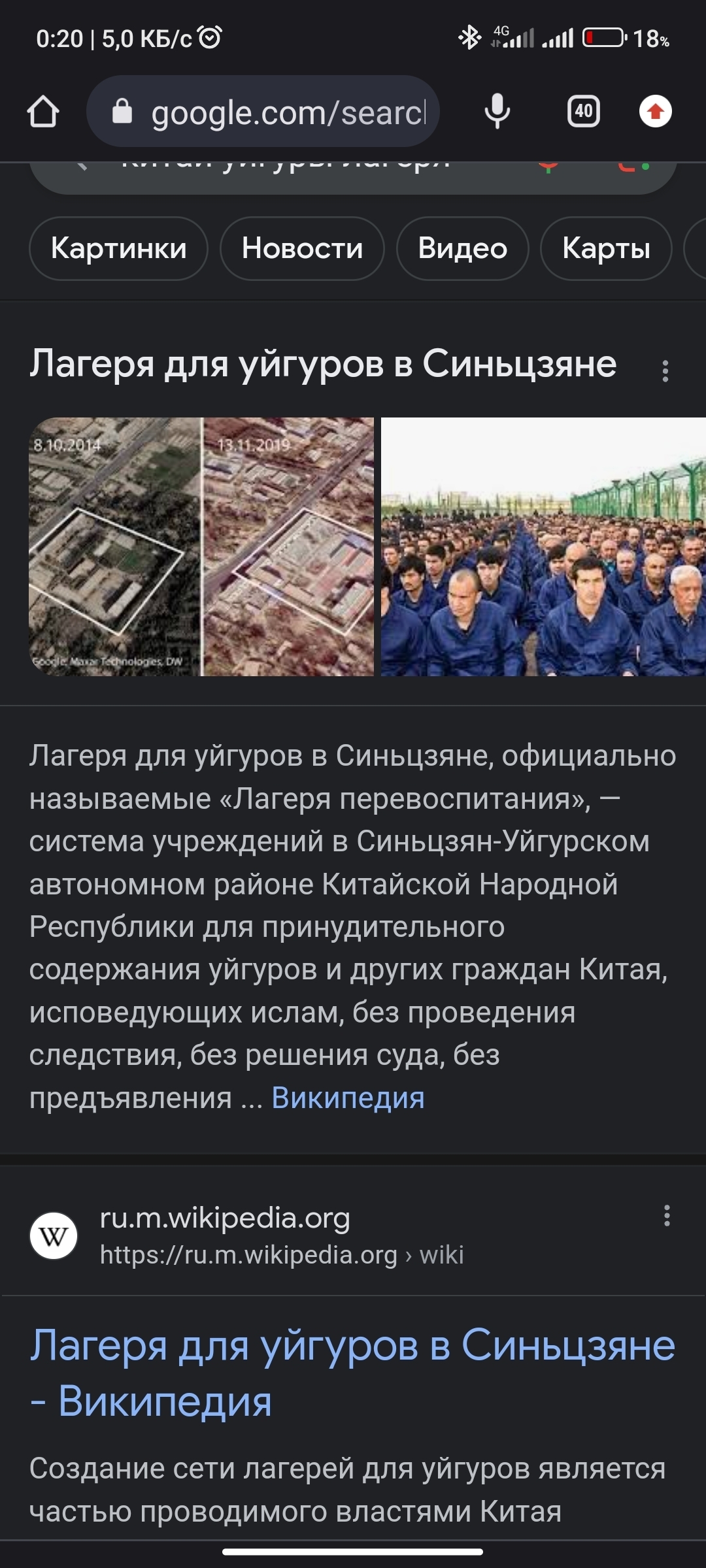Switch to the Новости filter
The image size is (706, 1568).
302,249
